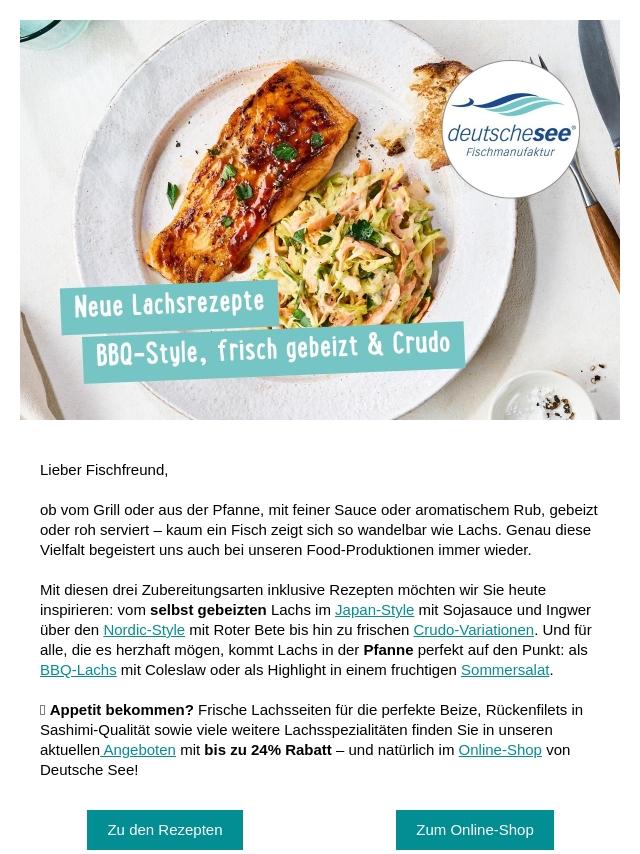The image size is (640, 854).
Task: Tap the Zu den Rezepten button
Action: coord(165,829)
